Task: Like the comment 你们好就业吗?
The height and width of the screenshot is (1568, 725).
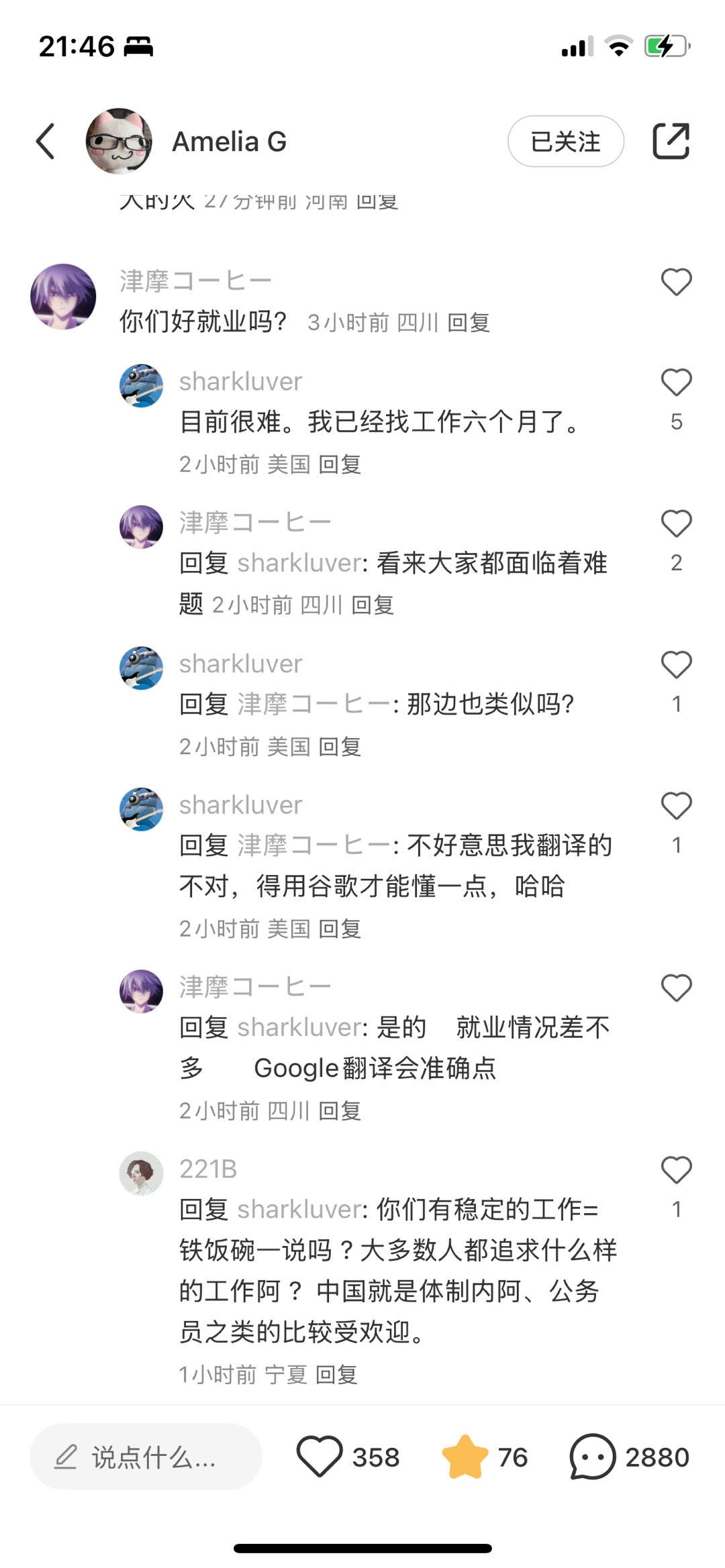Action: click(x=676, y=282)
